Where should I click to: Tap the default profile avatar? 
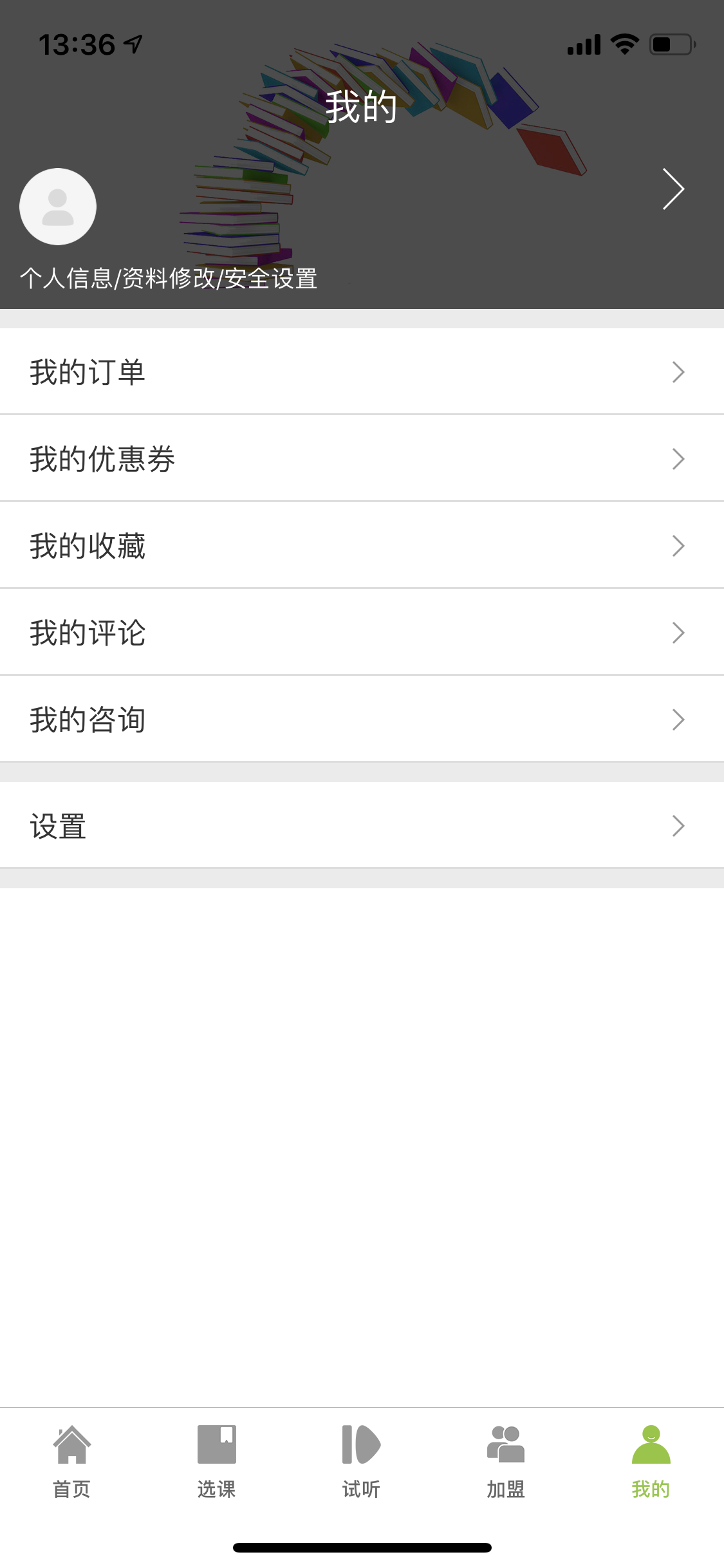coord(58,207)
